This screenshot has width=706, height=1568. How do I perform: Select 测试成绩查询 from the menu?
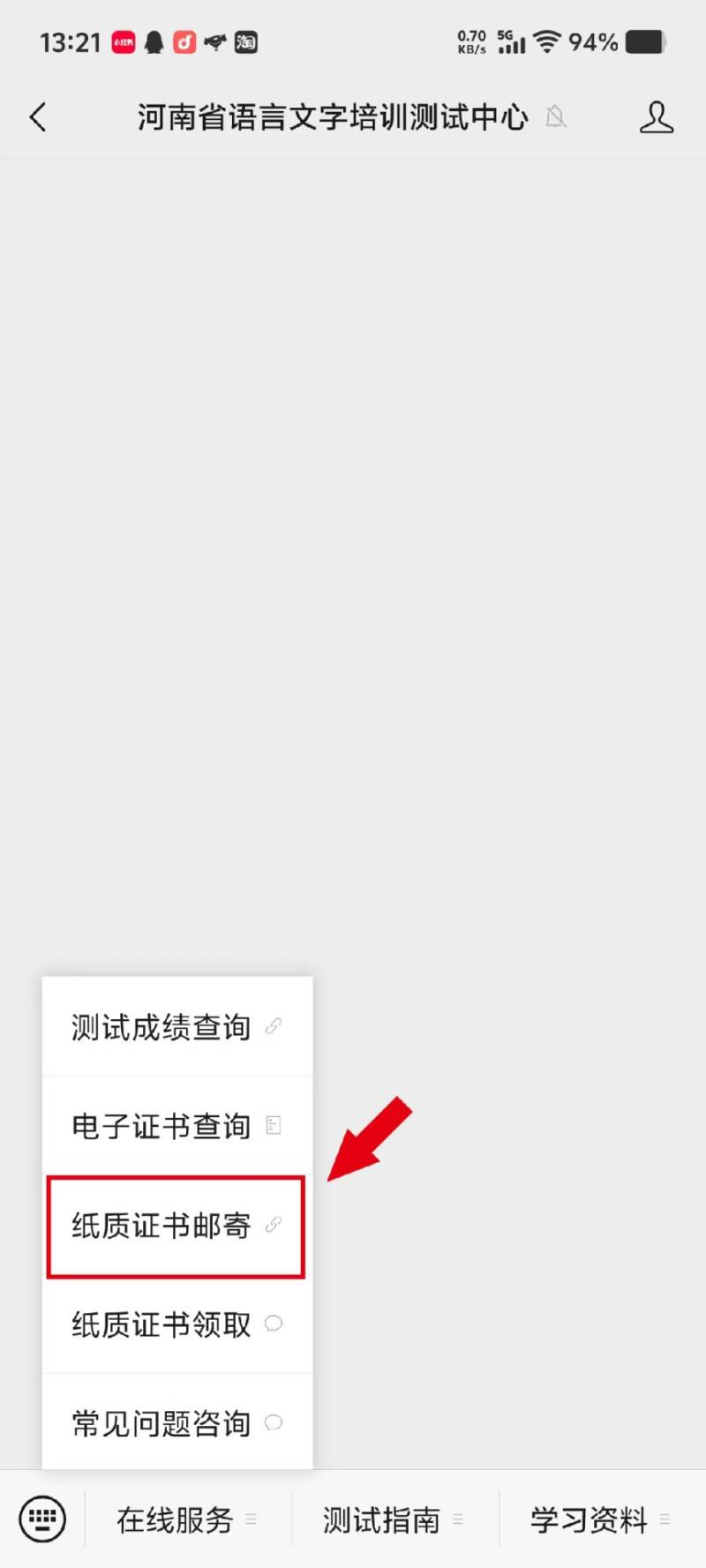pos(176,1027)
